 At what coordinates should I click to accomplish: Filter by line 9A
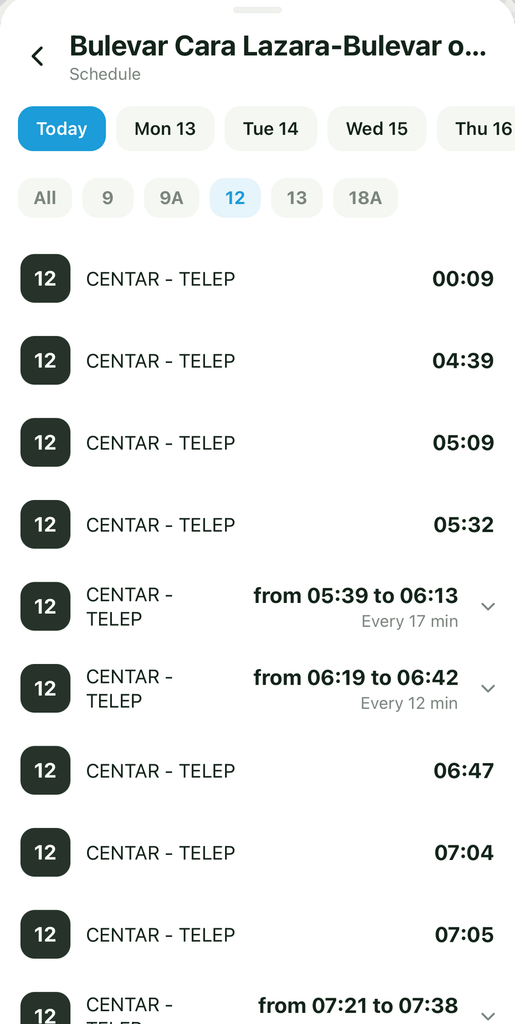tap(172, 198)
